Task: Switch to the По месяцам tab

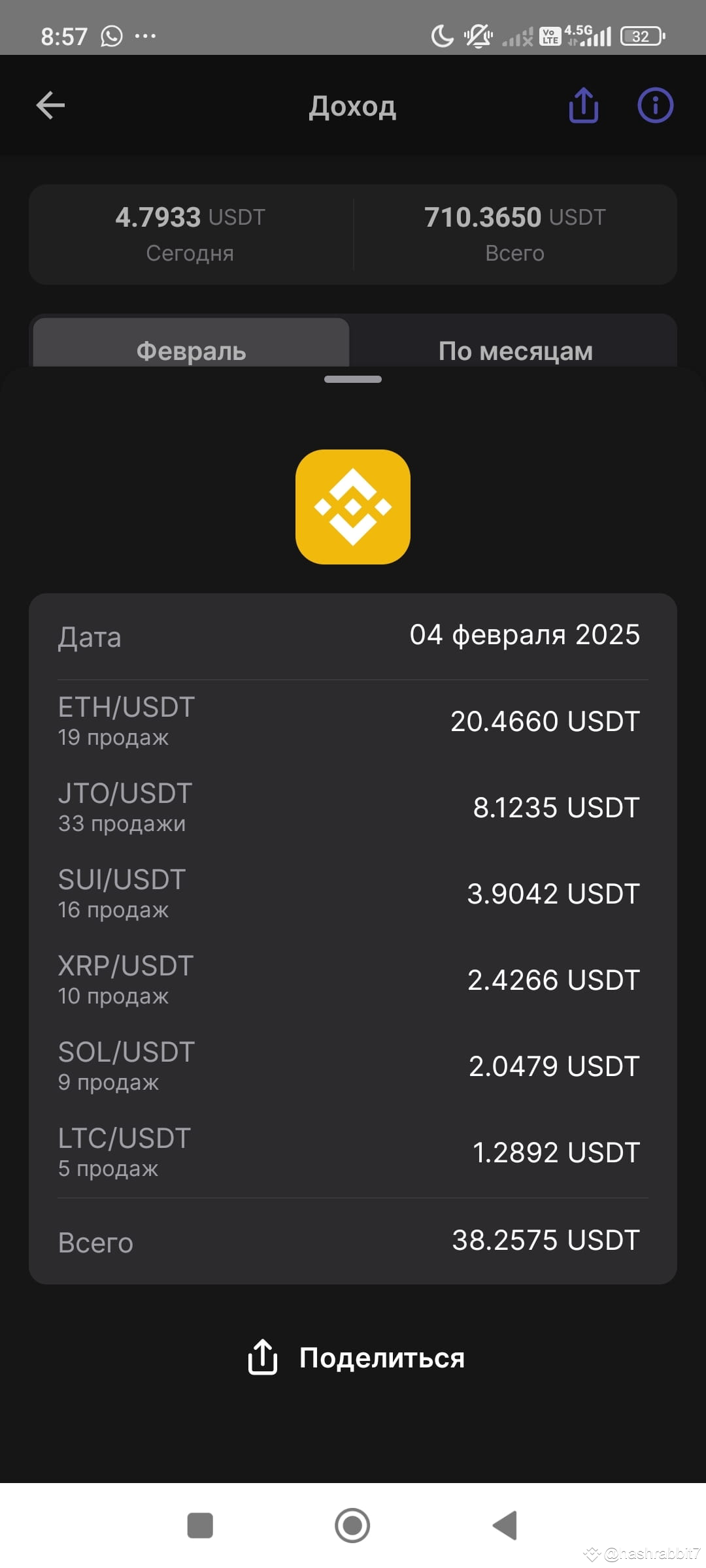Action: coord(516,351)
